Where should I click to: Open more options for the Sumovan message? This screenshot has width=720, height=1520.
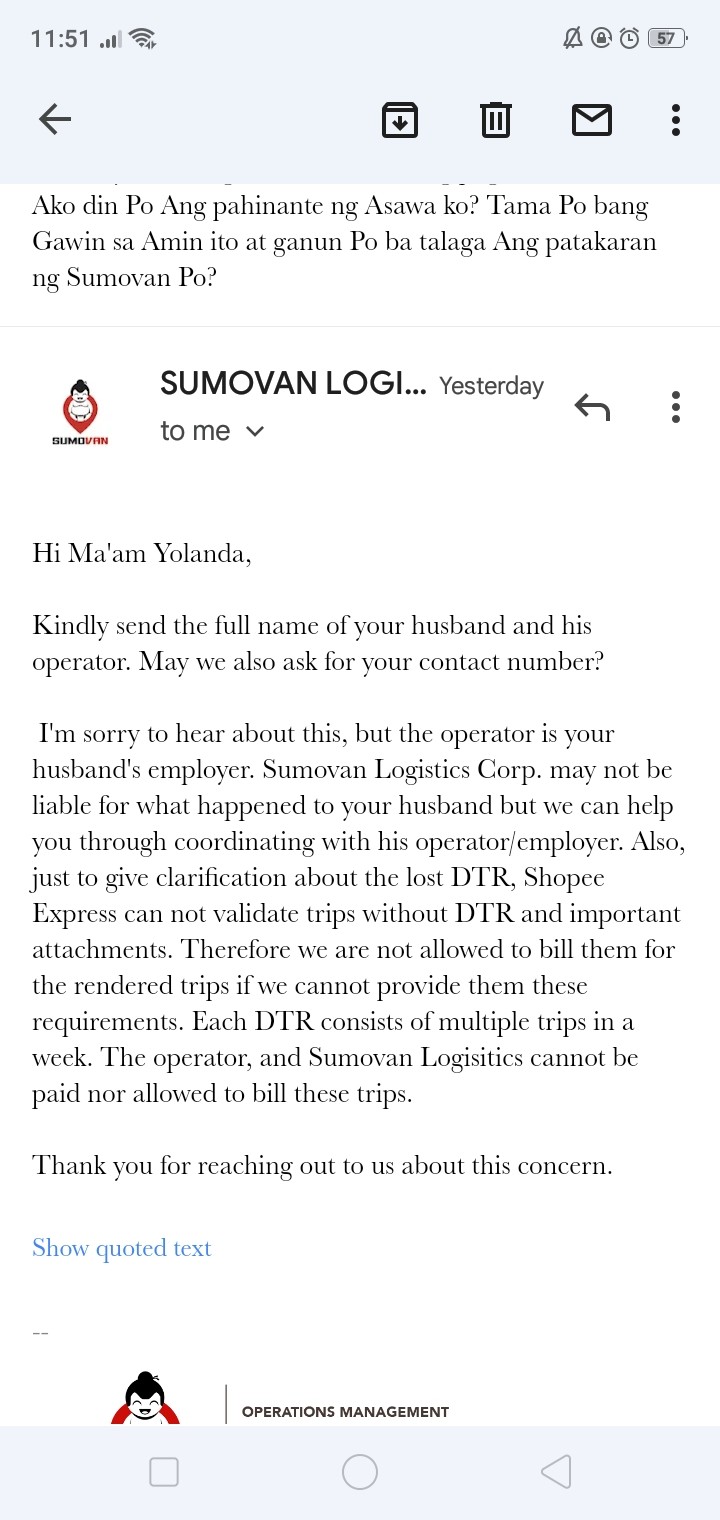tap(676, 407)
